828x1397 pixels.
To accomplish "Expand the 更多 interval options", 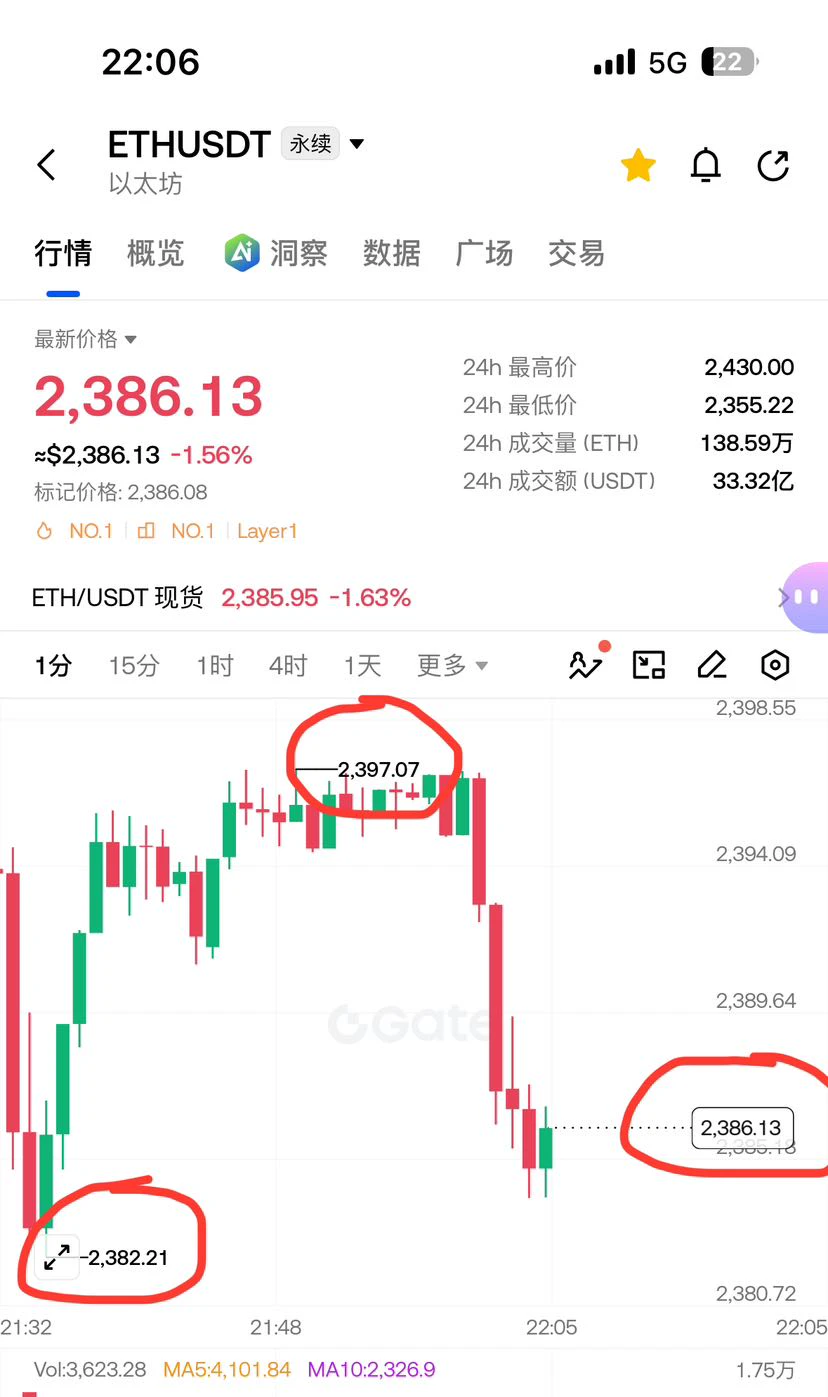I will click(452, 665).
